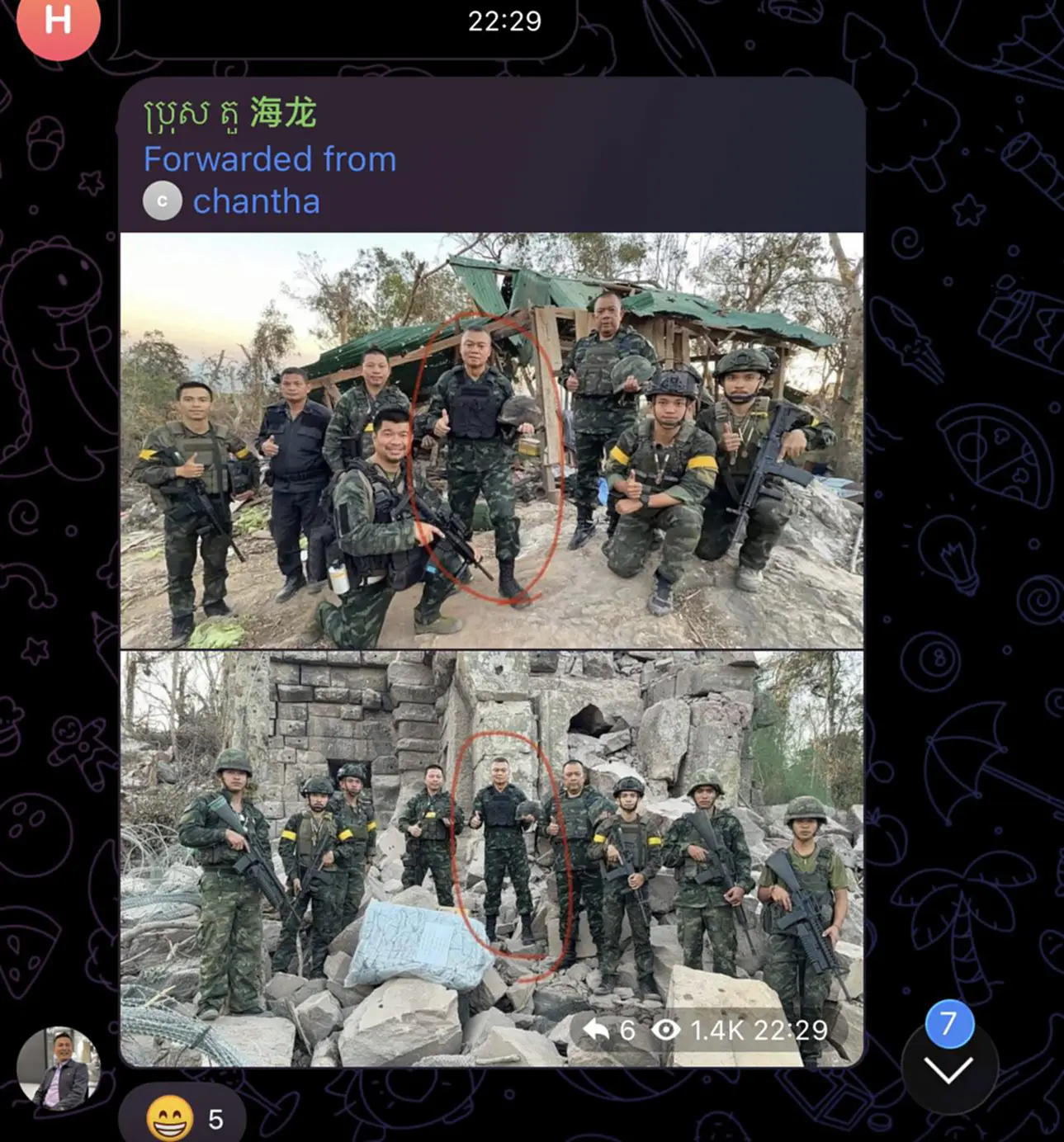Open the forwarded source channel chantha

[255, 201]
